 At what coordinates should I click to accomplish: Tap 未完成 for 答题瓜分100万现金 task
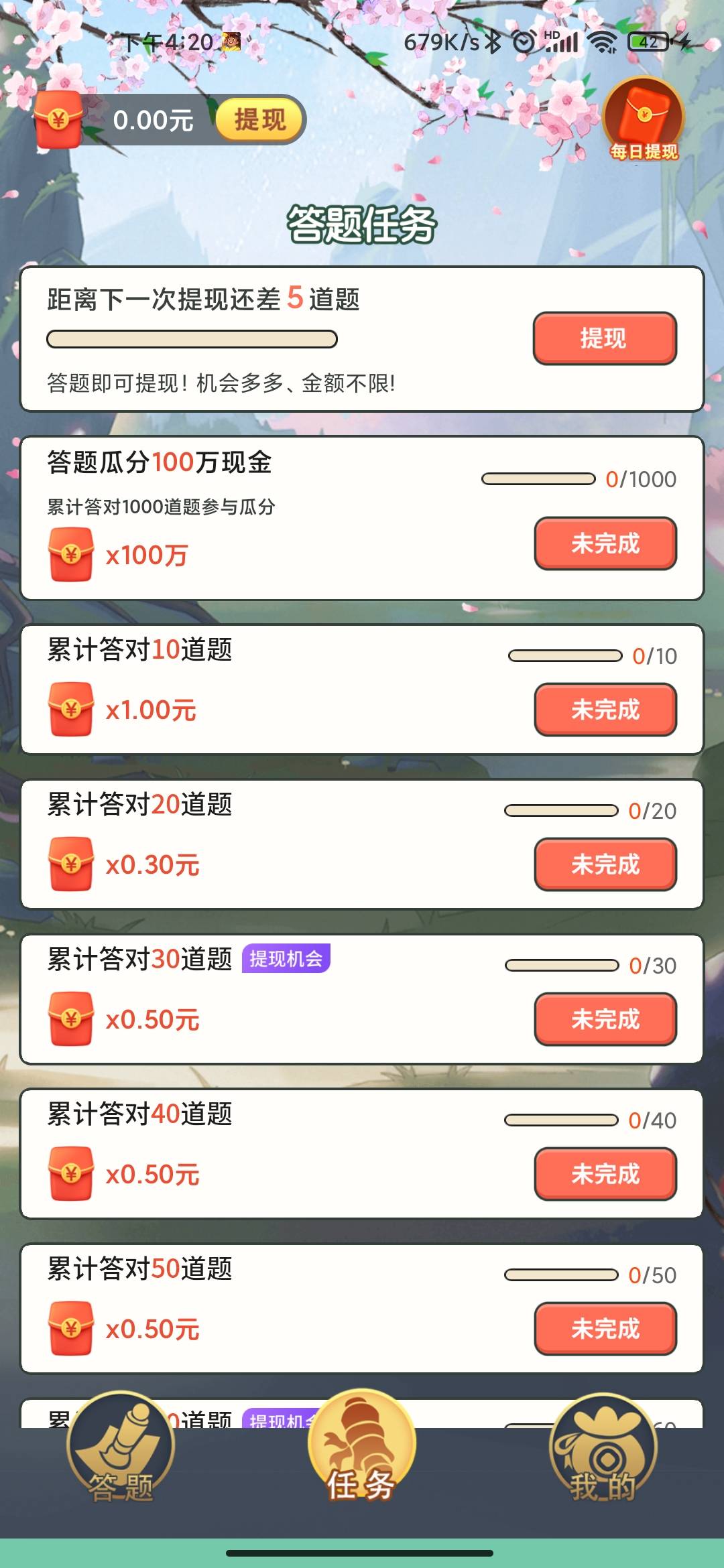coord(605,543)
